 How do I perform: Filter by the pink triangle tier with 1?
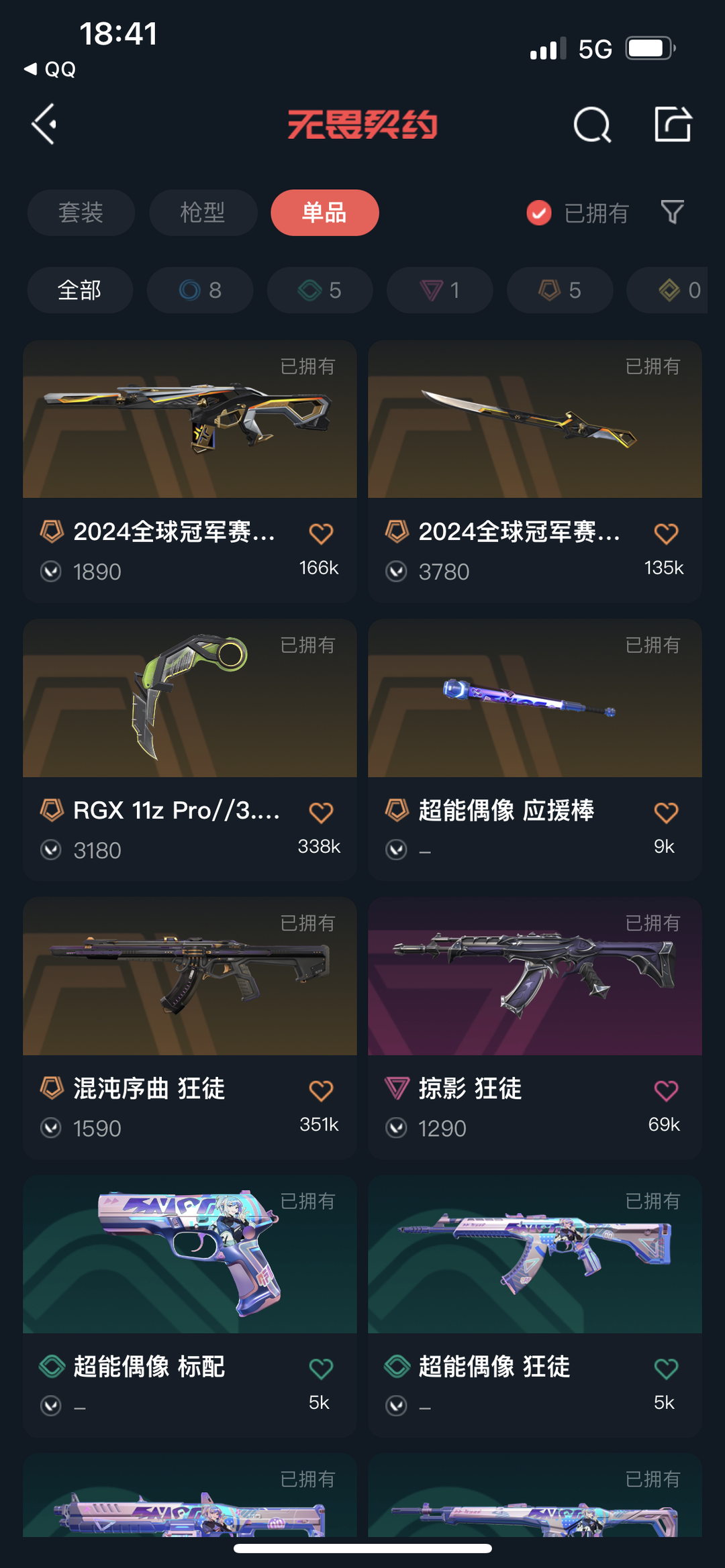pyautogui.click(x=440, y=290)
